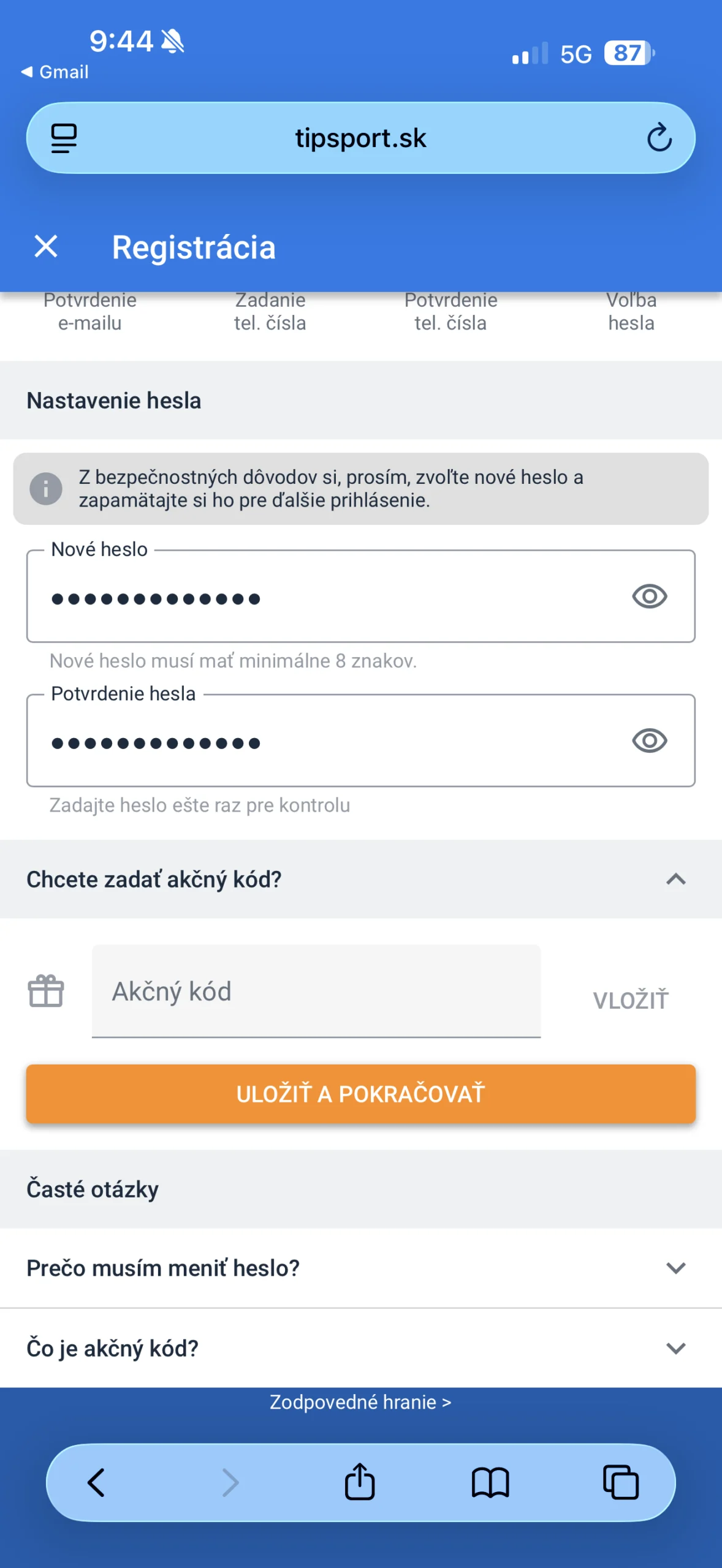The image size is (722, 1568).
Task: Open browser bookmarks
Action: tap(490, 1483)
